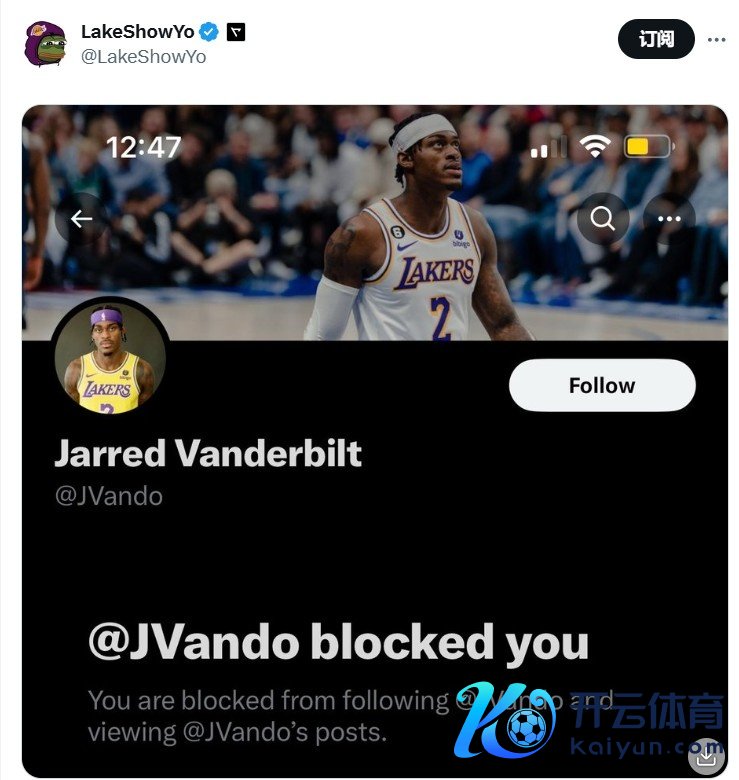The height and width of the screenshot is (780, 739).
Task: Open the post's three-dot overflow menu
Action: (716, 39)
